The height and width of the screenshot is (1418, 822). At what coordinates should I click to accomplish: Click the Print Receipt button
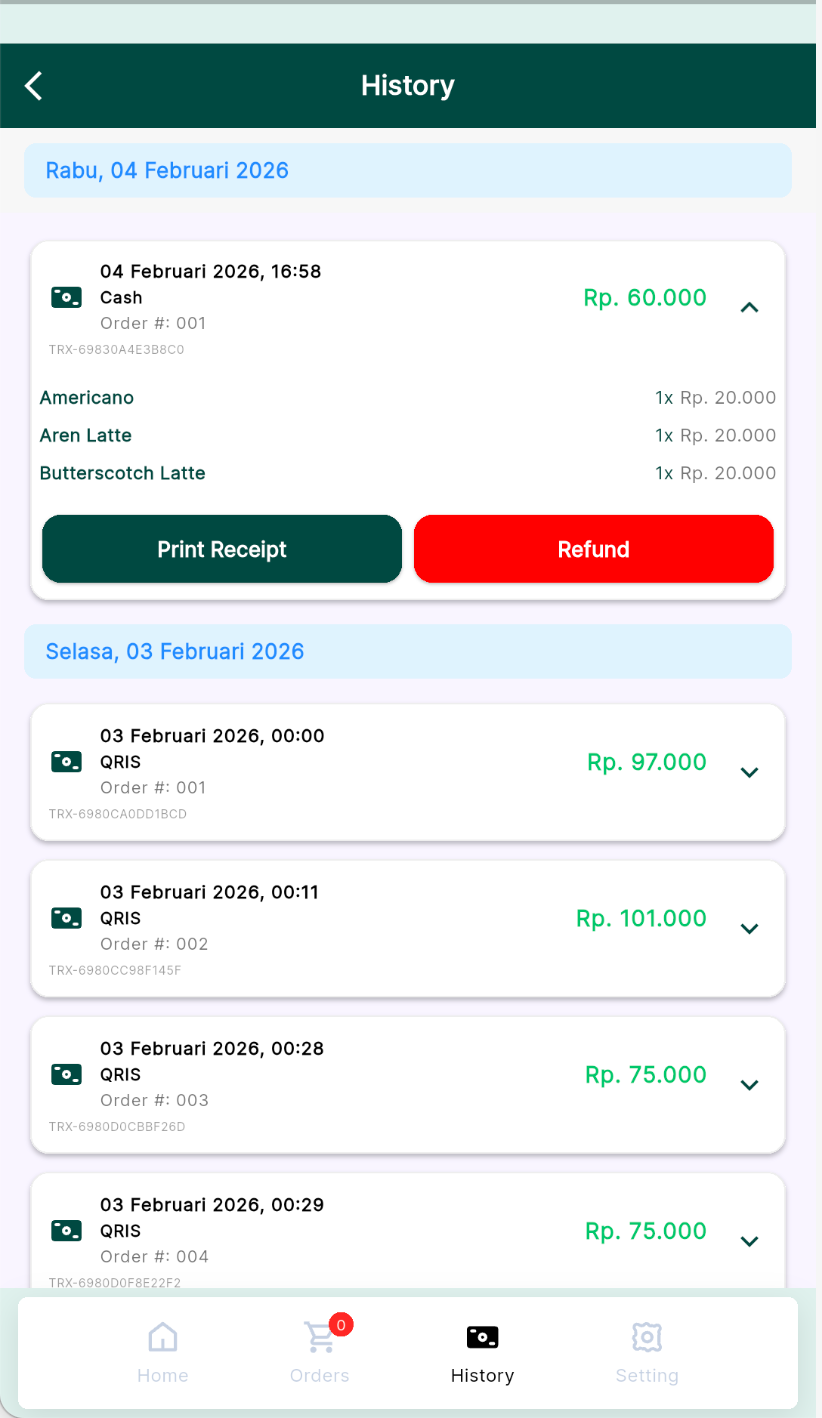point(221,548)
